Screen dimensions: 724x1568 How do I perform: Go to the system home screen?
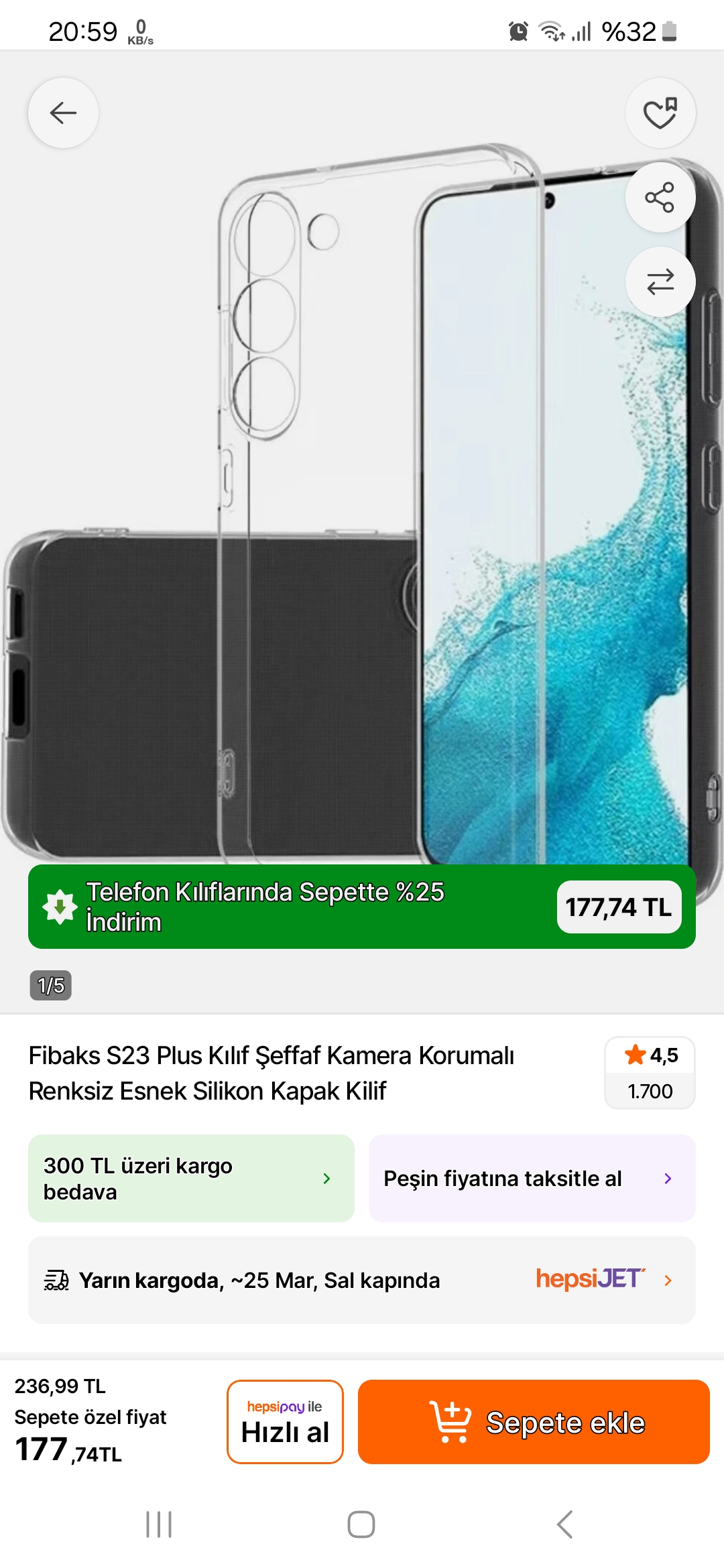click(x=361, y=1524)
